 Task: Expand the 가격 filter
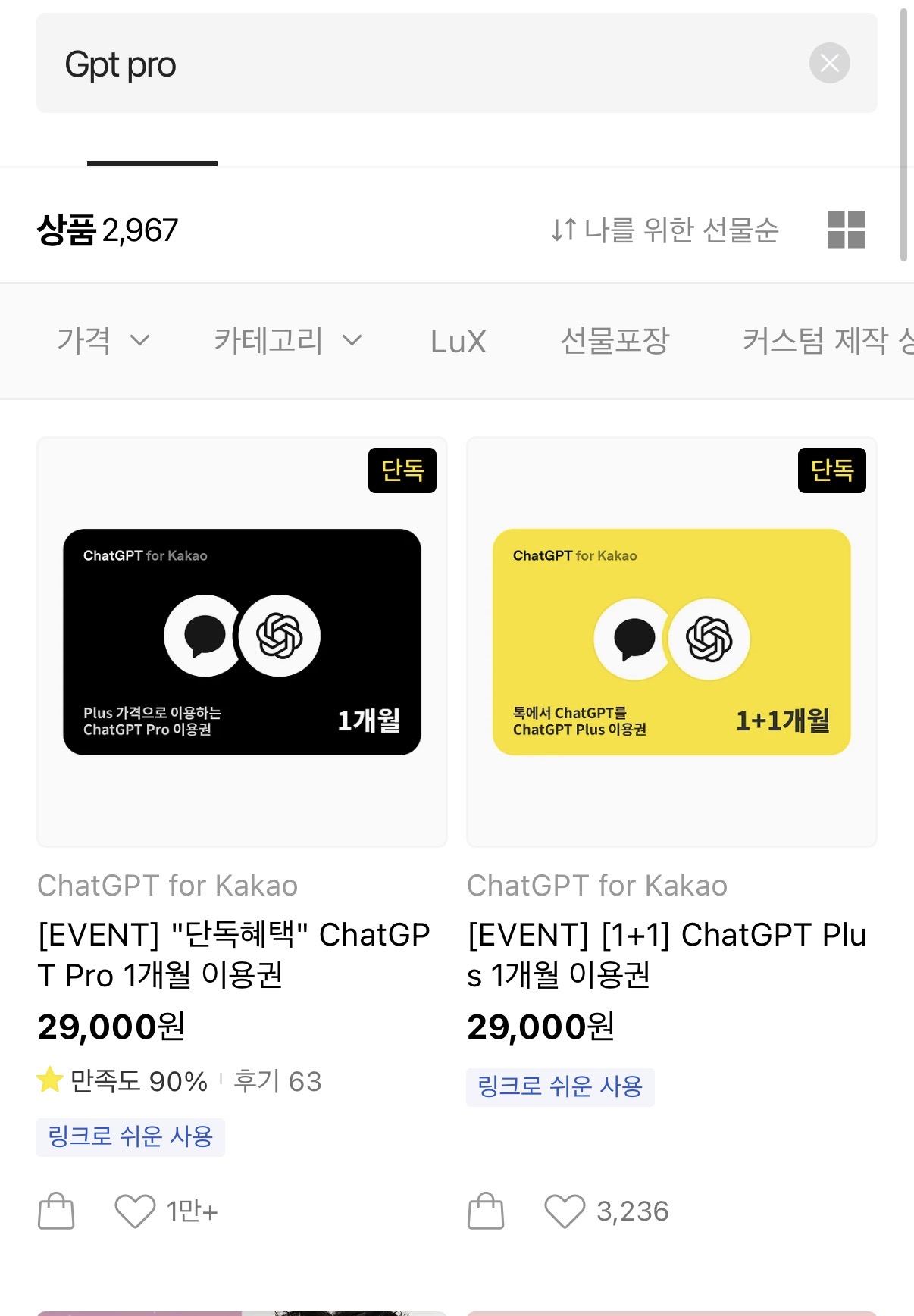[x=104, y=341]
